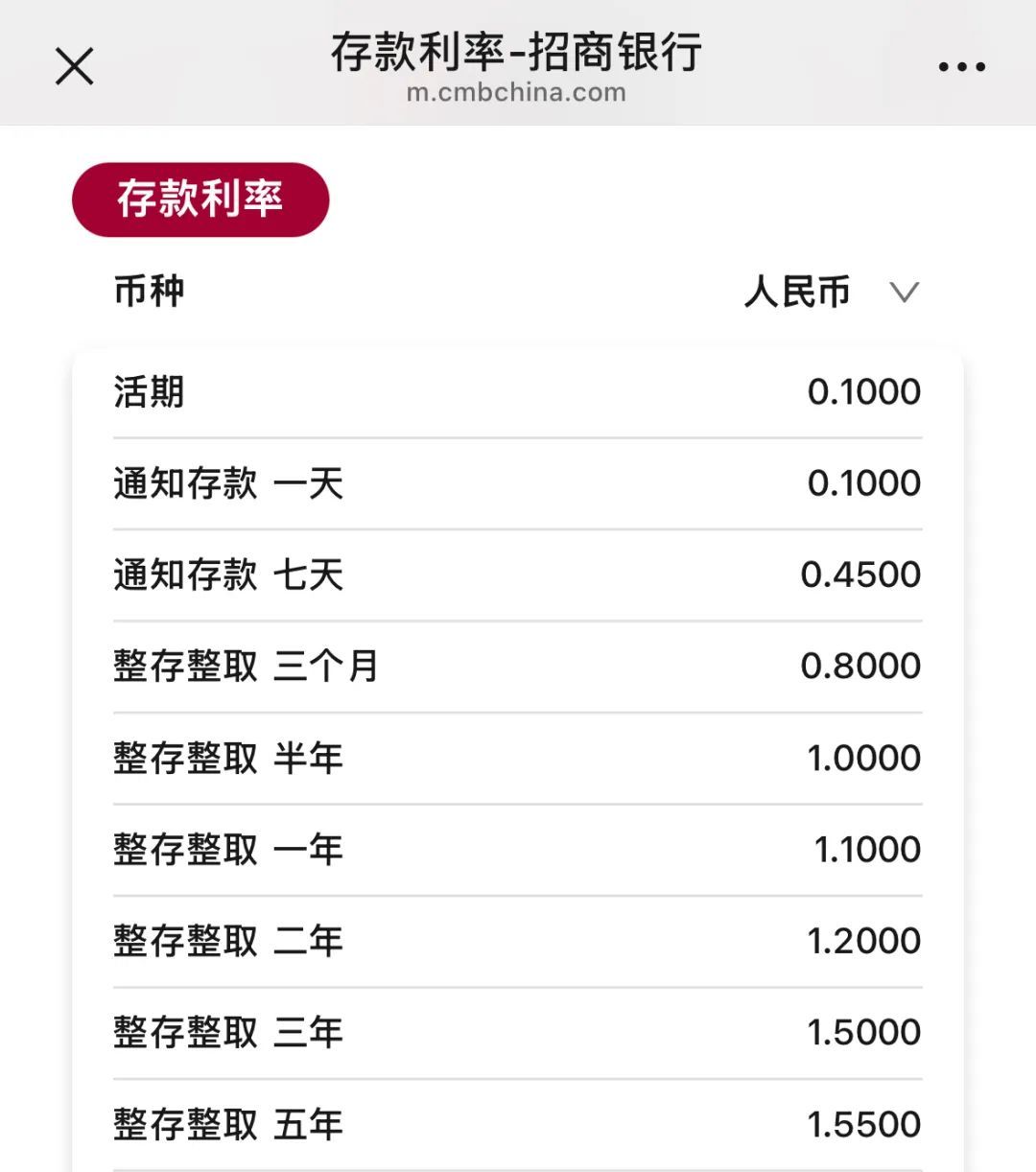The width and height of the screenshot is (1036, 1172).
Task: Click the 通知存款 一天 row
Action: coord(518,482)
